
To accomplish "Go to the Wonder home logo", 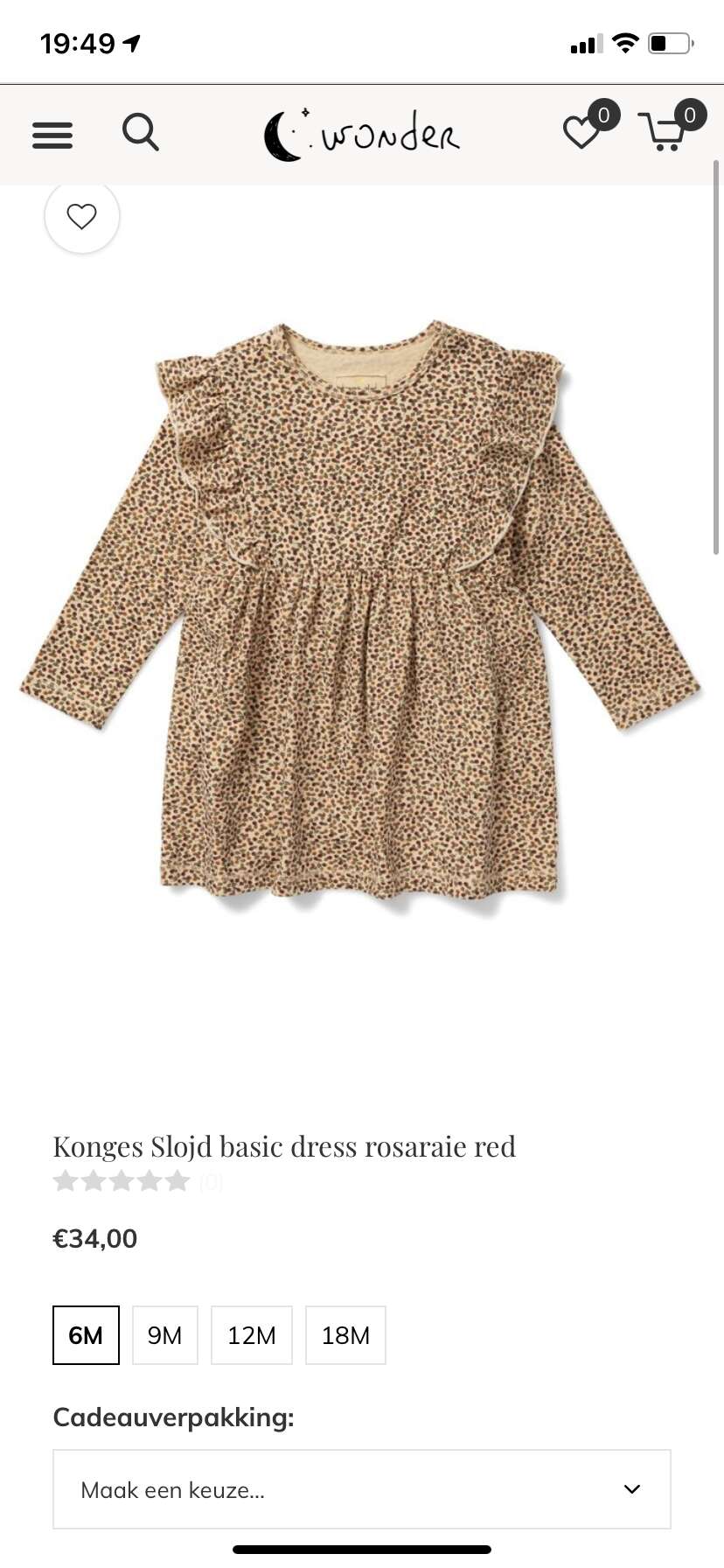I will (x=362, y=135).
